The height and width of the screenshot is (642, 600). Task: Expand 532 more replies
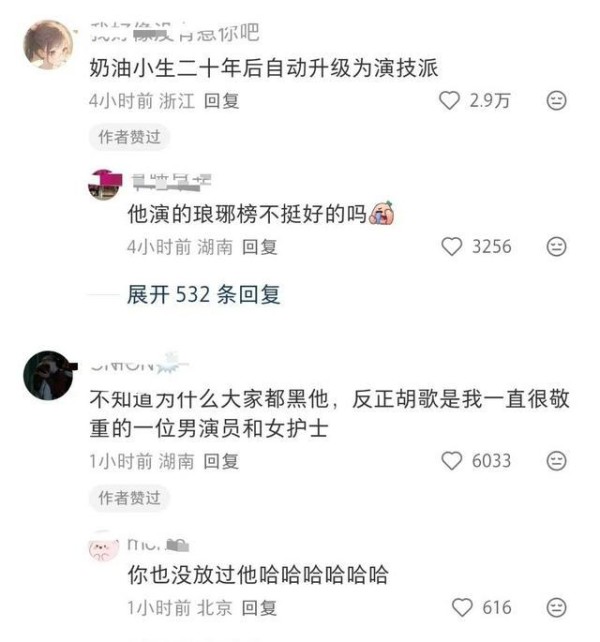[x=203, y=294]
